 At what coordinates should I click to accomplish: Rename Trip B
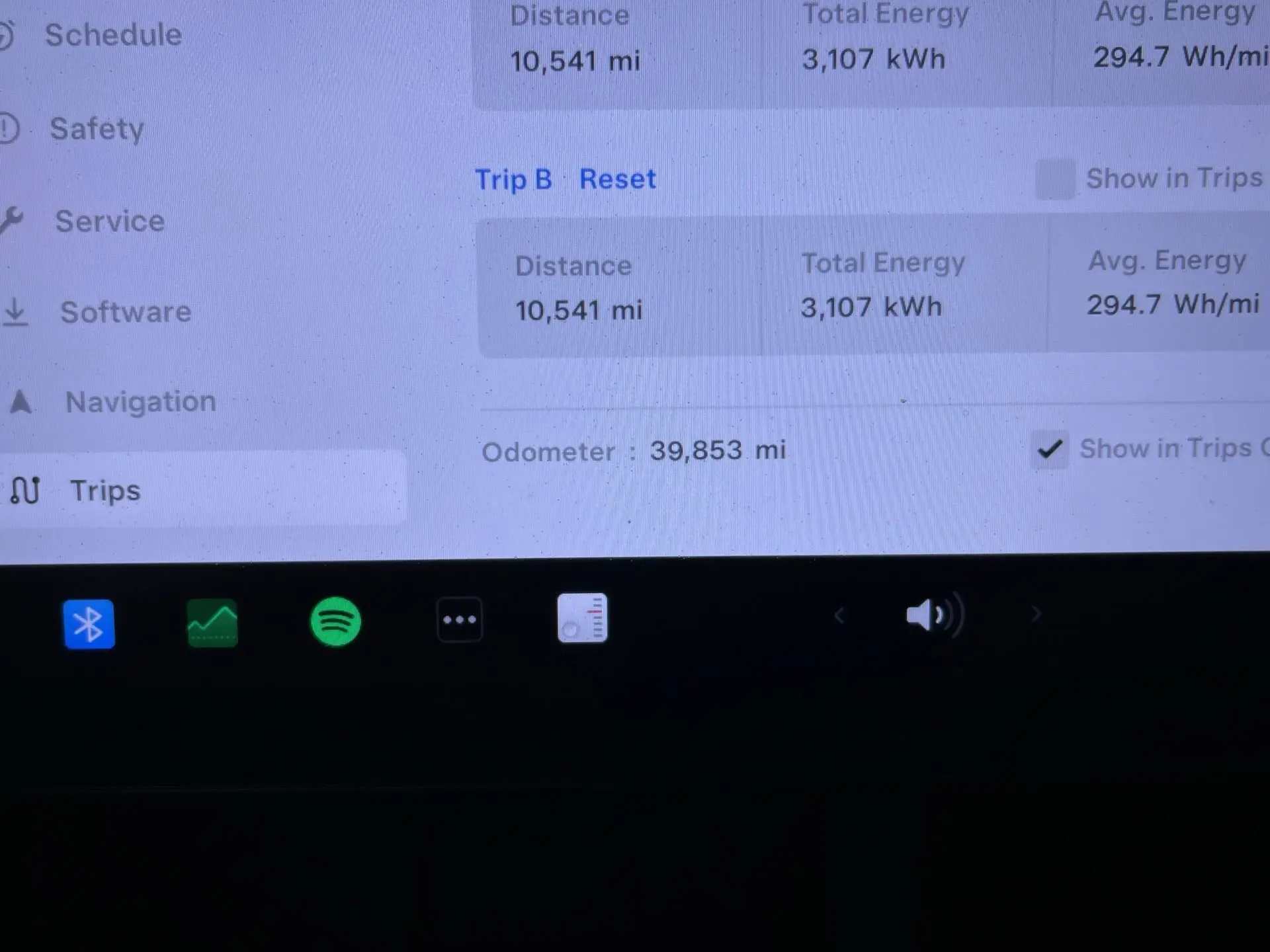click(513, 180)
